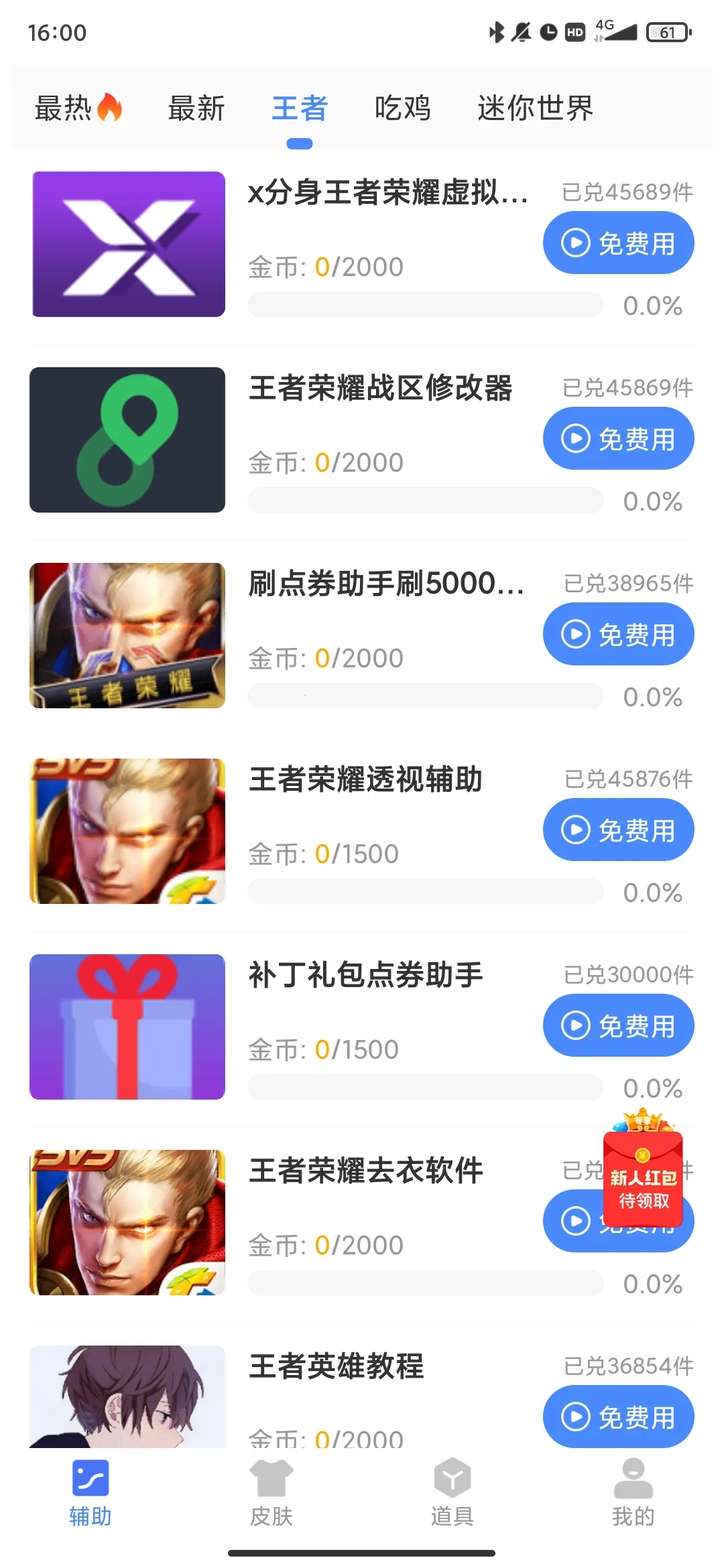Open the 补丁礼包点券助手 gift thumbnail
This screenshot has width=724, height=1568.
(127, 1027)
